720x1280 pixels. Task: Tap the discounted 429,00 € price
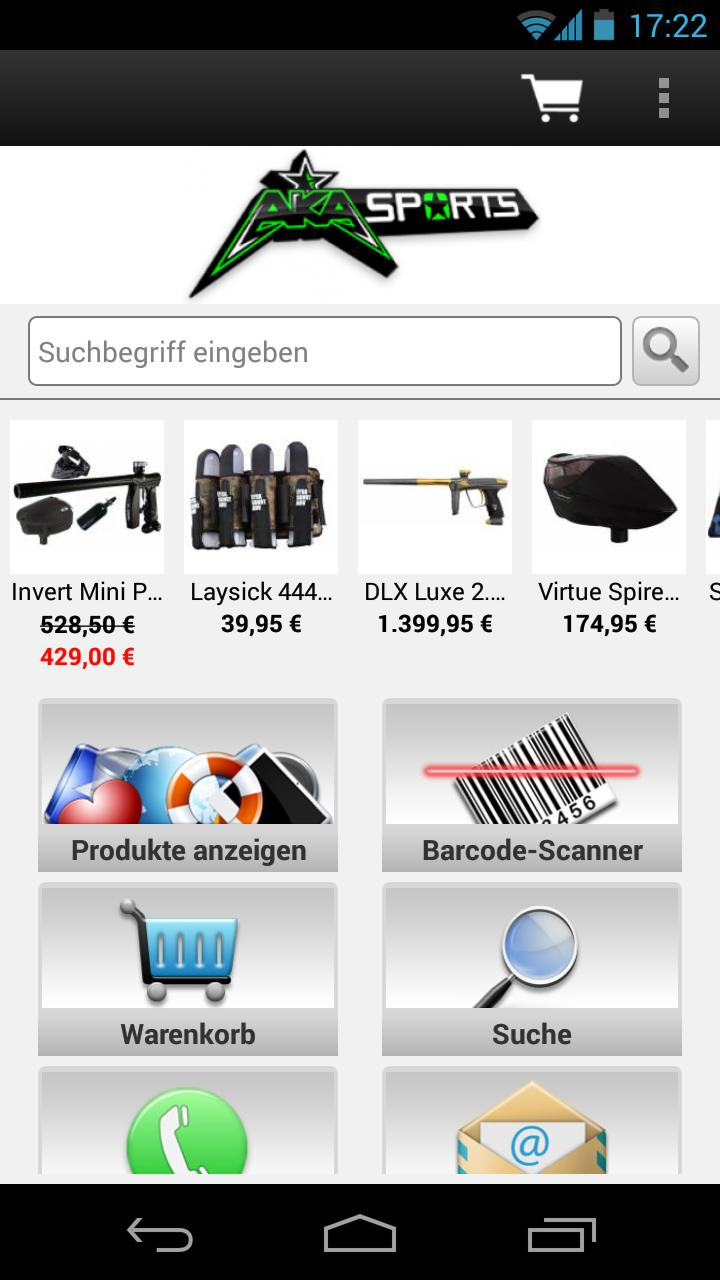pyautogui.click(x=86, y=656)
